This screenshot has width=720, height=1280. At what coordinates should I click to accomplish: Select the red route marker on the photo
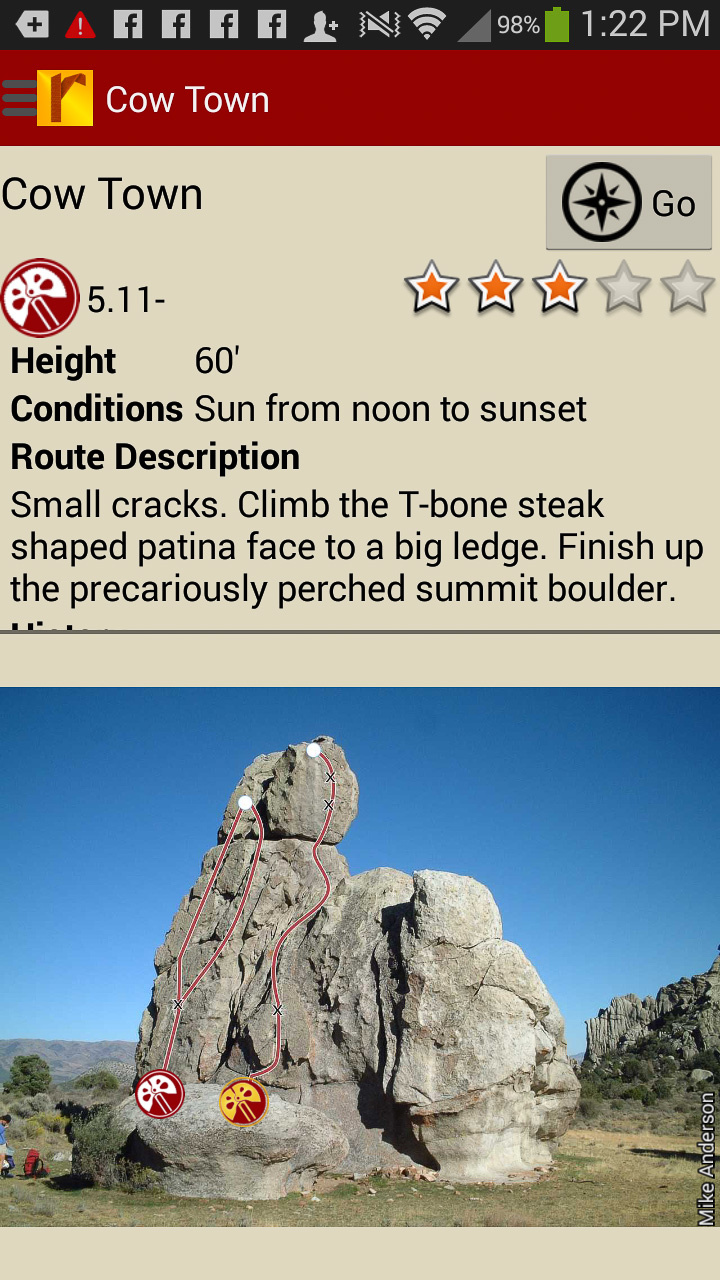pos(160,1093)
